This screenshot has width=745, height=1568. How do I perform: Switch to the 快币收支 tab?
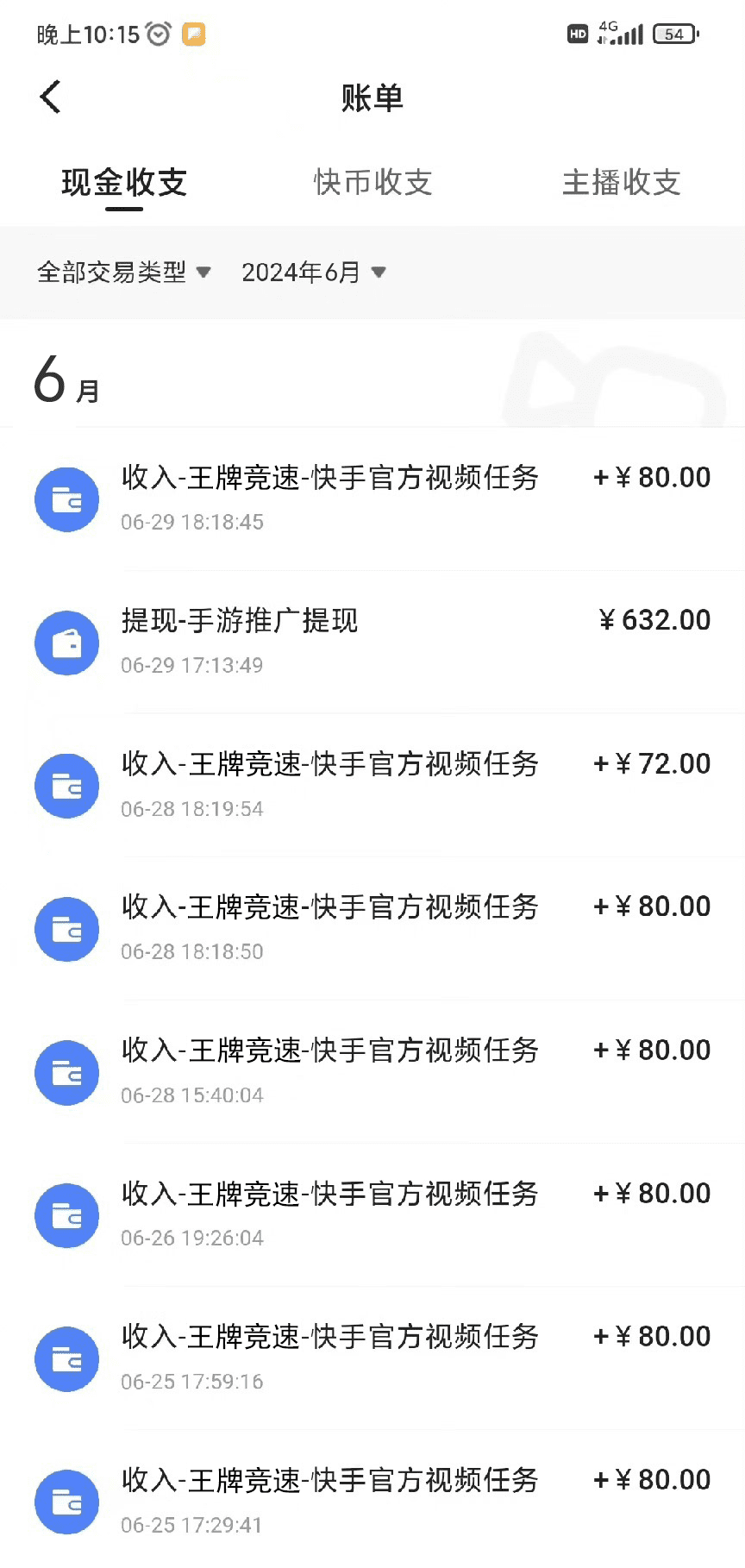pos(372,183)
